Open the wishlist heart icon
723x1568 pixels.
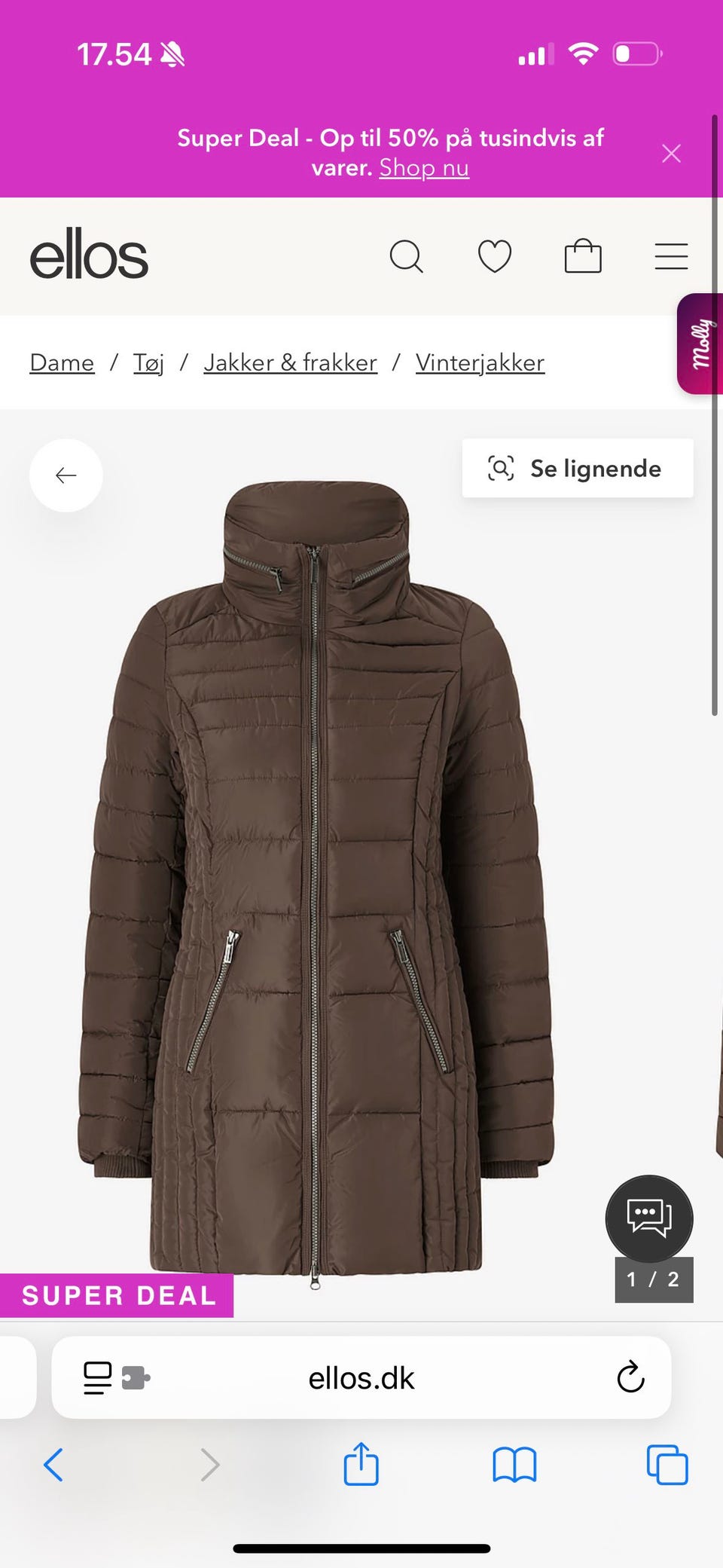[495, 256]
